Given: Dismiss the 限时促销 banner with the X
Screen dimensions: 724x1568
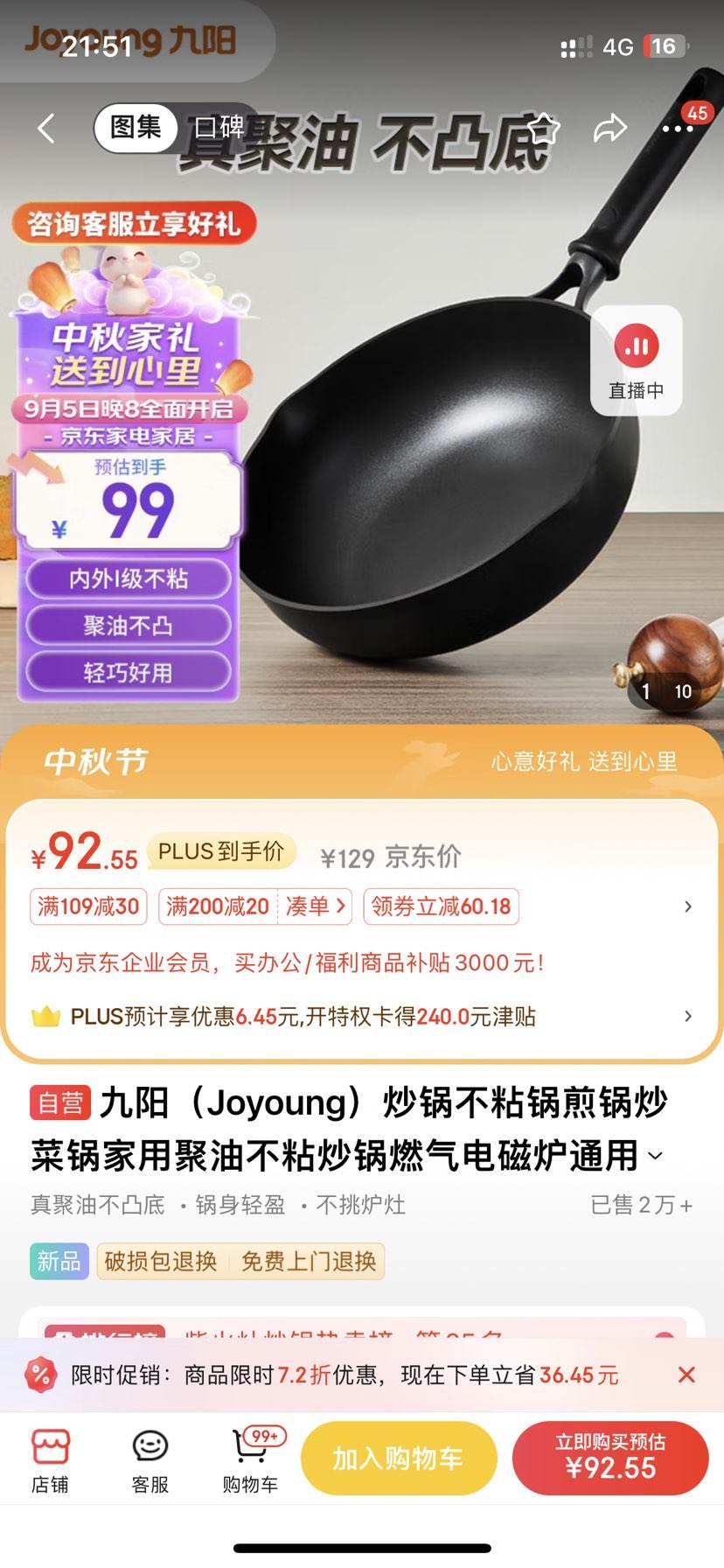Looking at the screenshot, I should click(687, 1375).
